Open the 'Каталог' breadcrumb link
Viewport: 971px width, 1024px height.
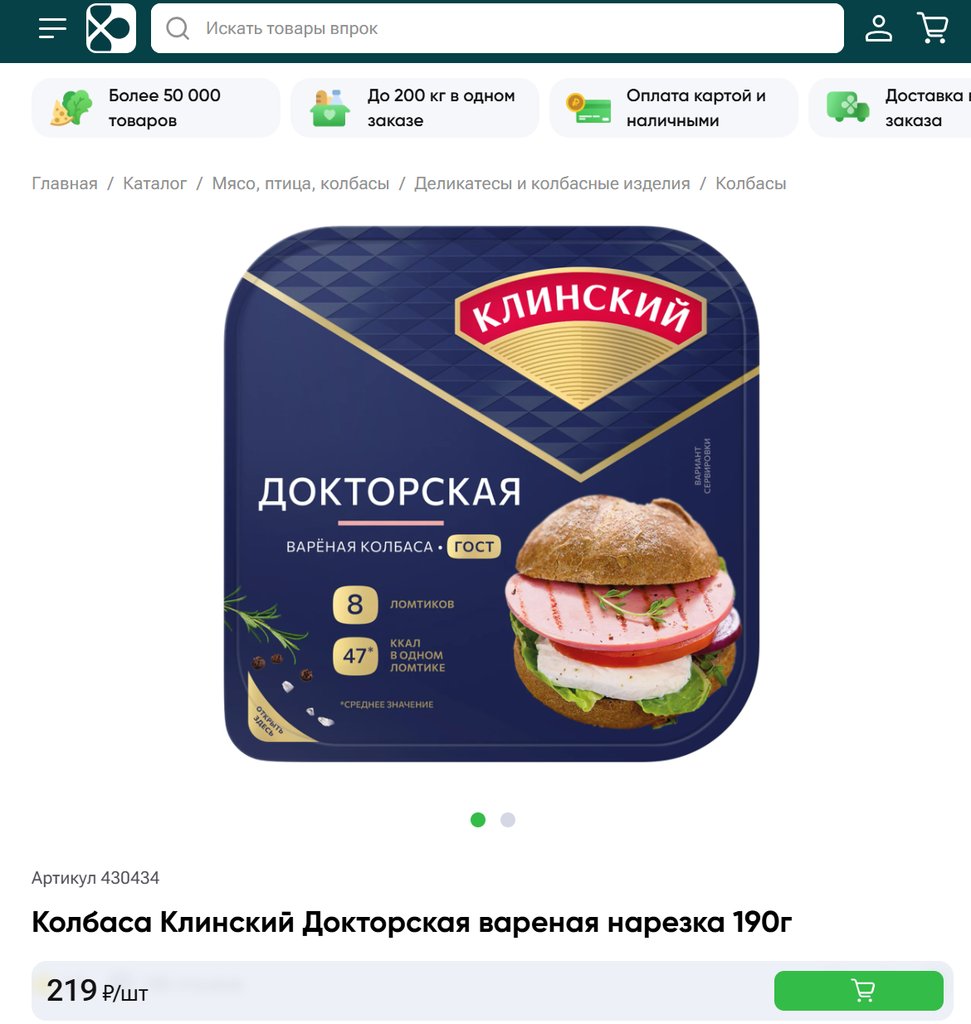pos(155,183)
